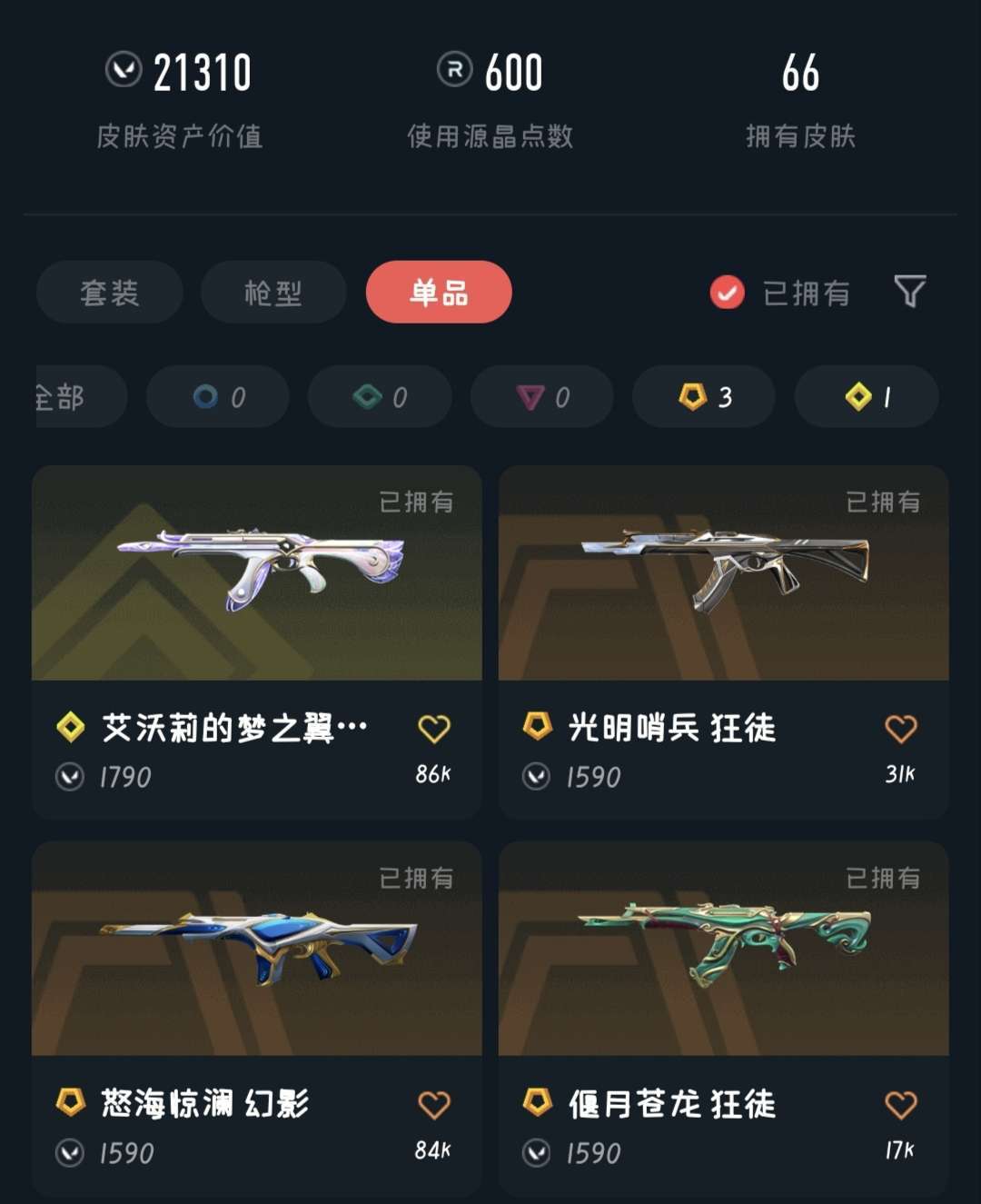Image resolution: width=981 pixels, height=1204 pixels.
Task: Select the 全部 filter option
Action: coord(64,396)
